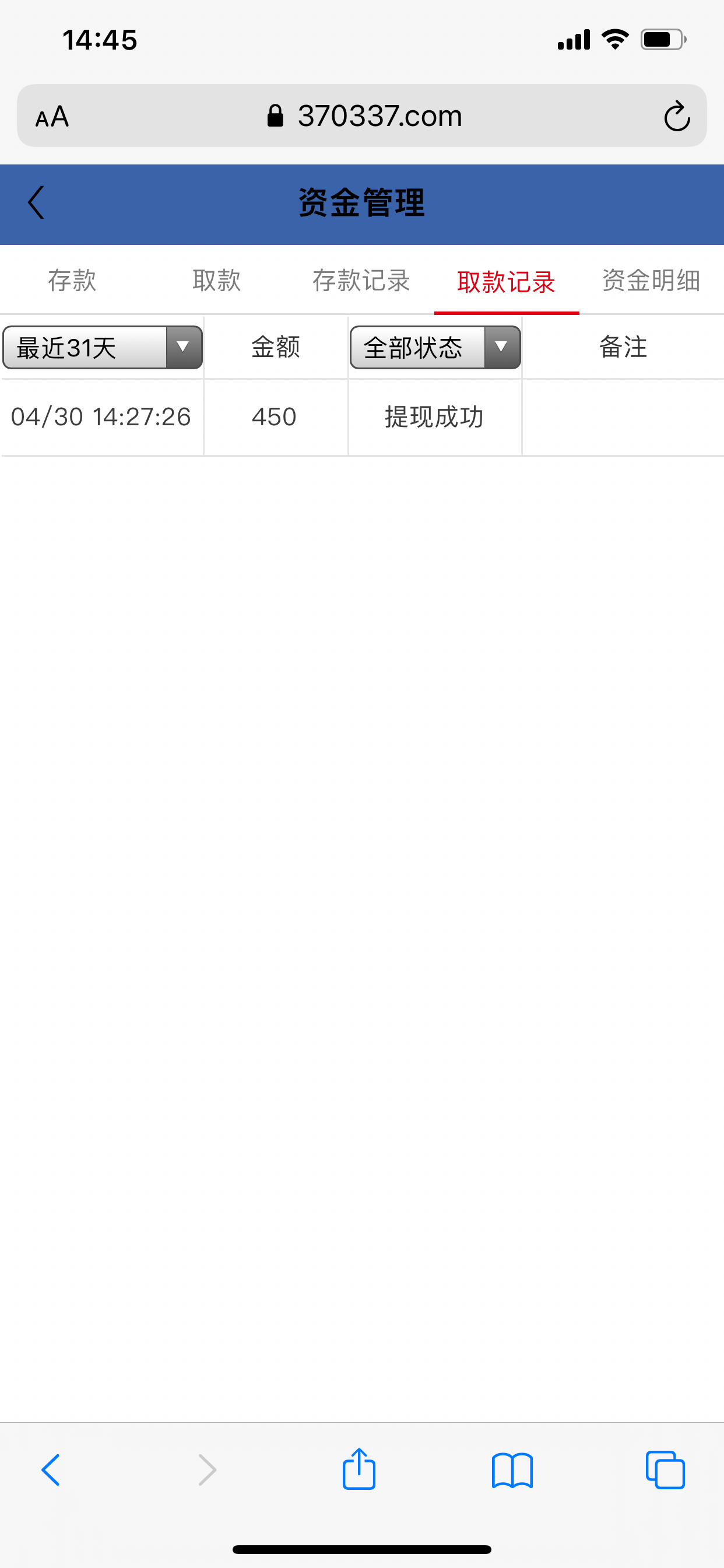Switch to the 取款 tab
This screenshot has width=724, height=1568.
(x=217, y=281)
